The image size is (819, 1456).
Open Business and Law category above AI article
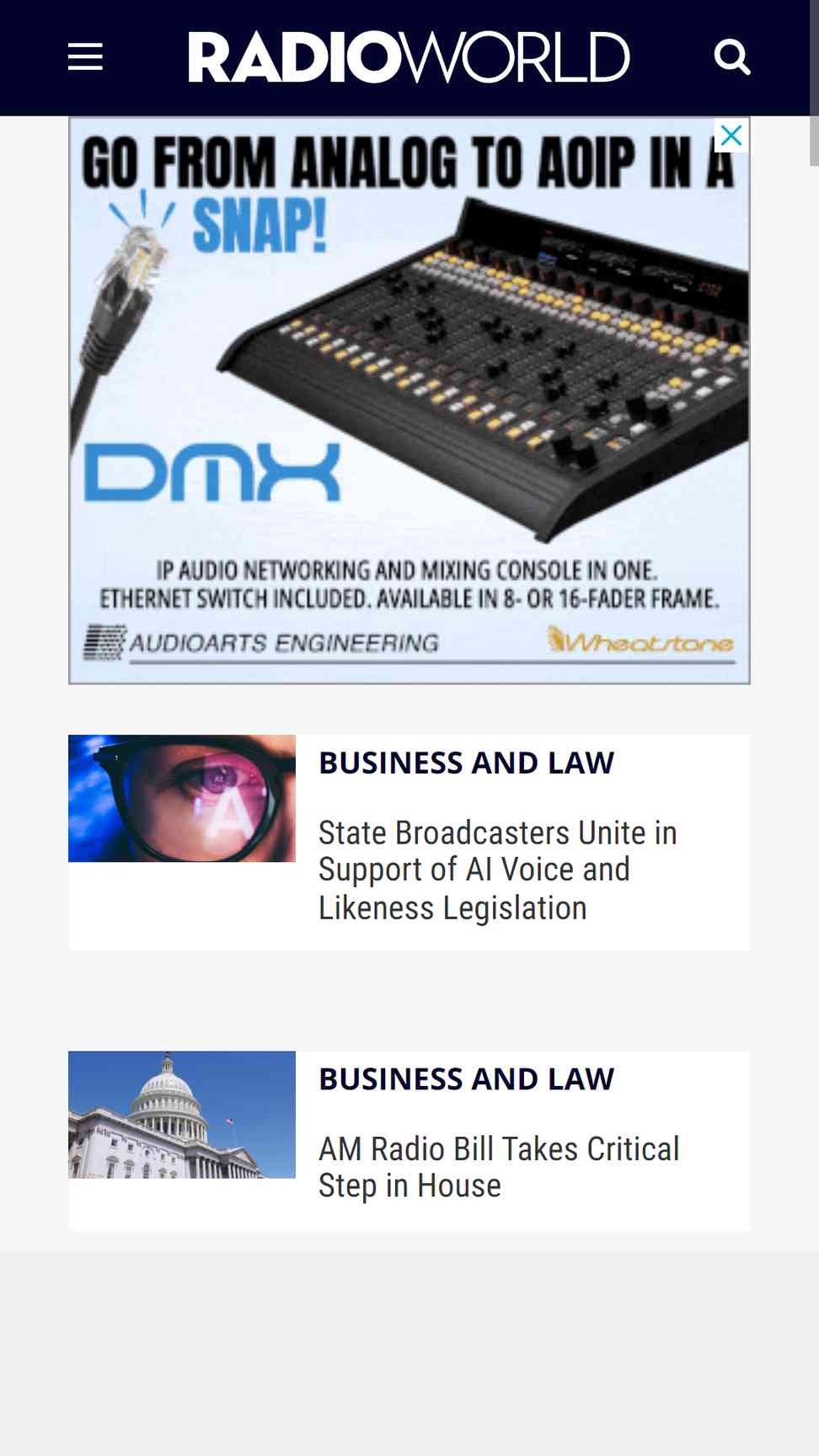466,763
